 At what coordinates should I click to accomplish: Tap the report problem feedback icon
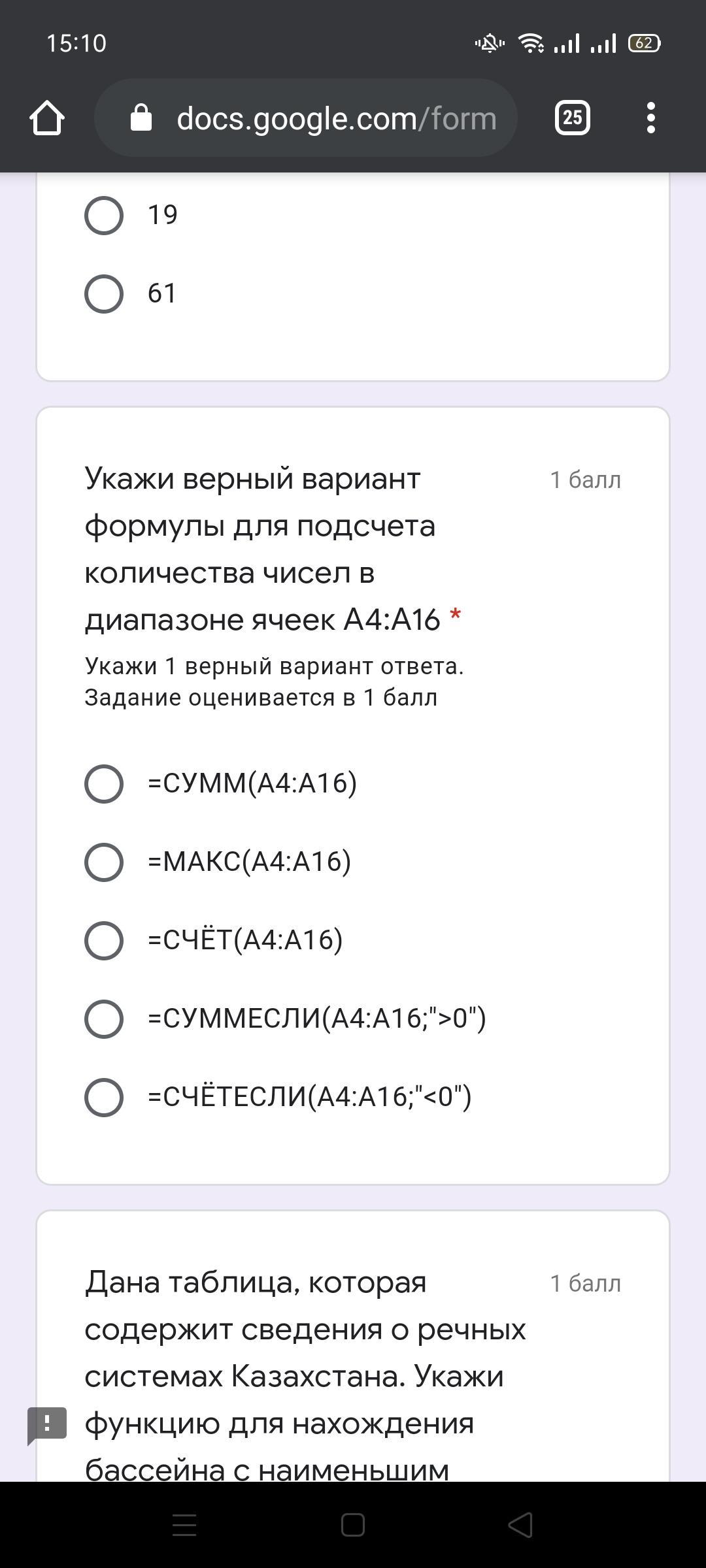pyautogui.click(x=47, y=1424)
